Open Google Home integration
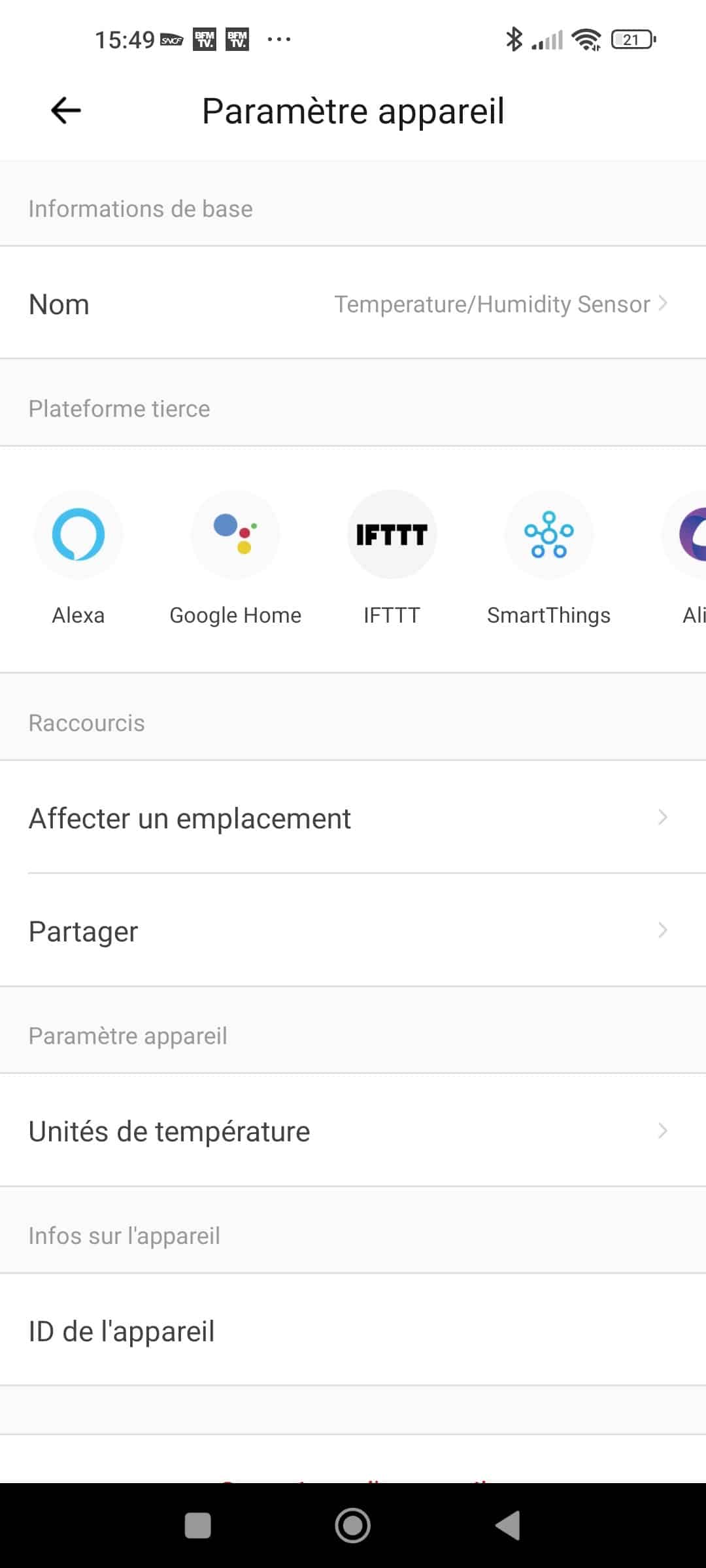 [x=235, y=559]
